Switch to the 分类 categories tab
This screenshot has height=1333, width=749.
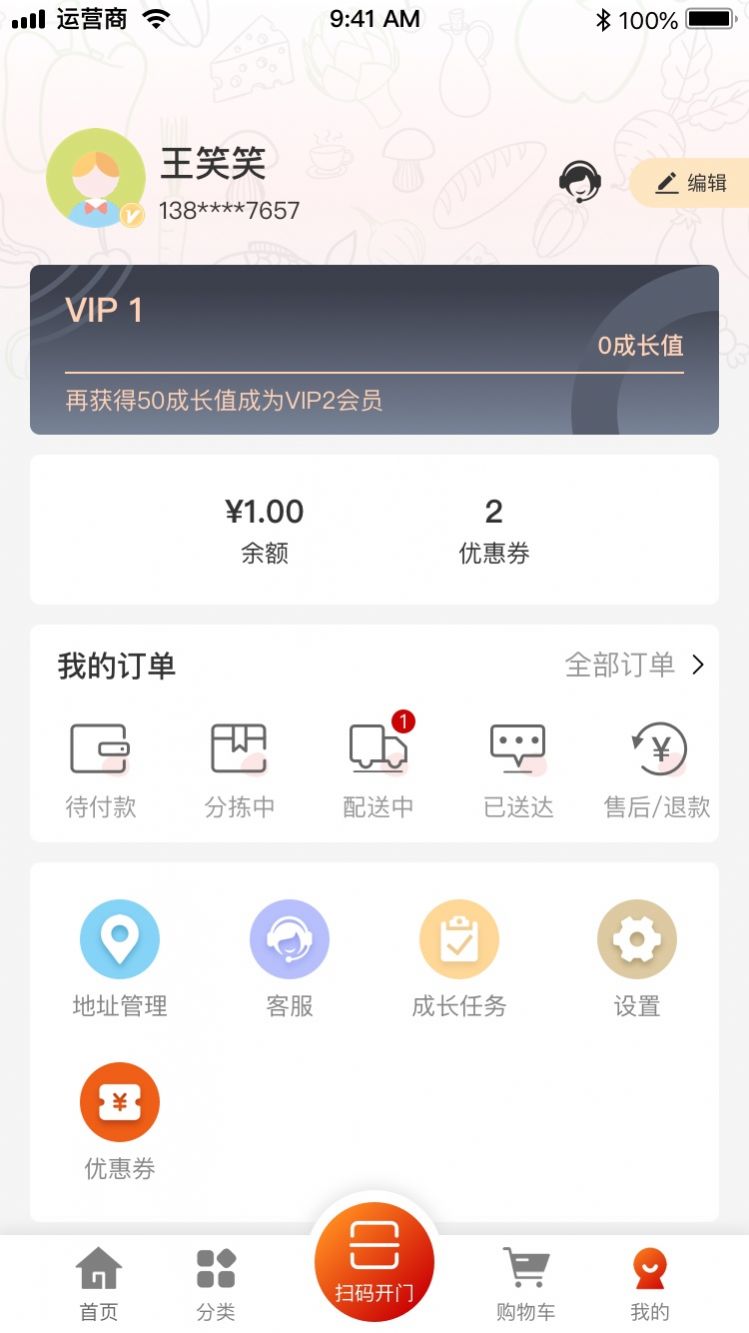click(x=216, y=1280)
